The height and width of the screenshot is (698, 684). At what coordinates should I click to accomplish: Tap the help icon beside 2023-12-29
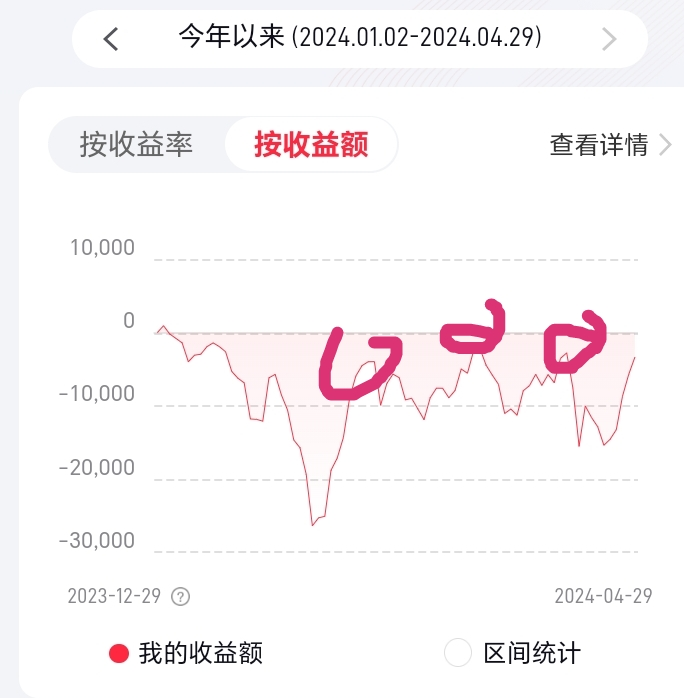pyautogui.click(x=180, y=596)
